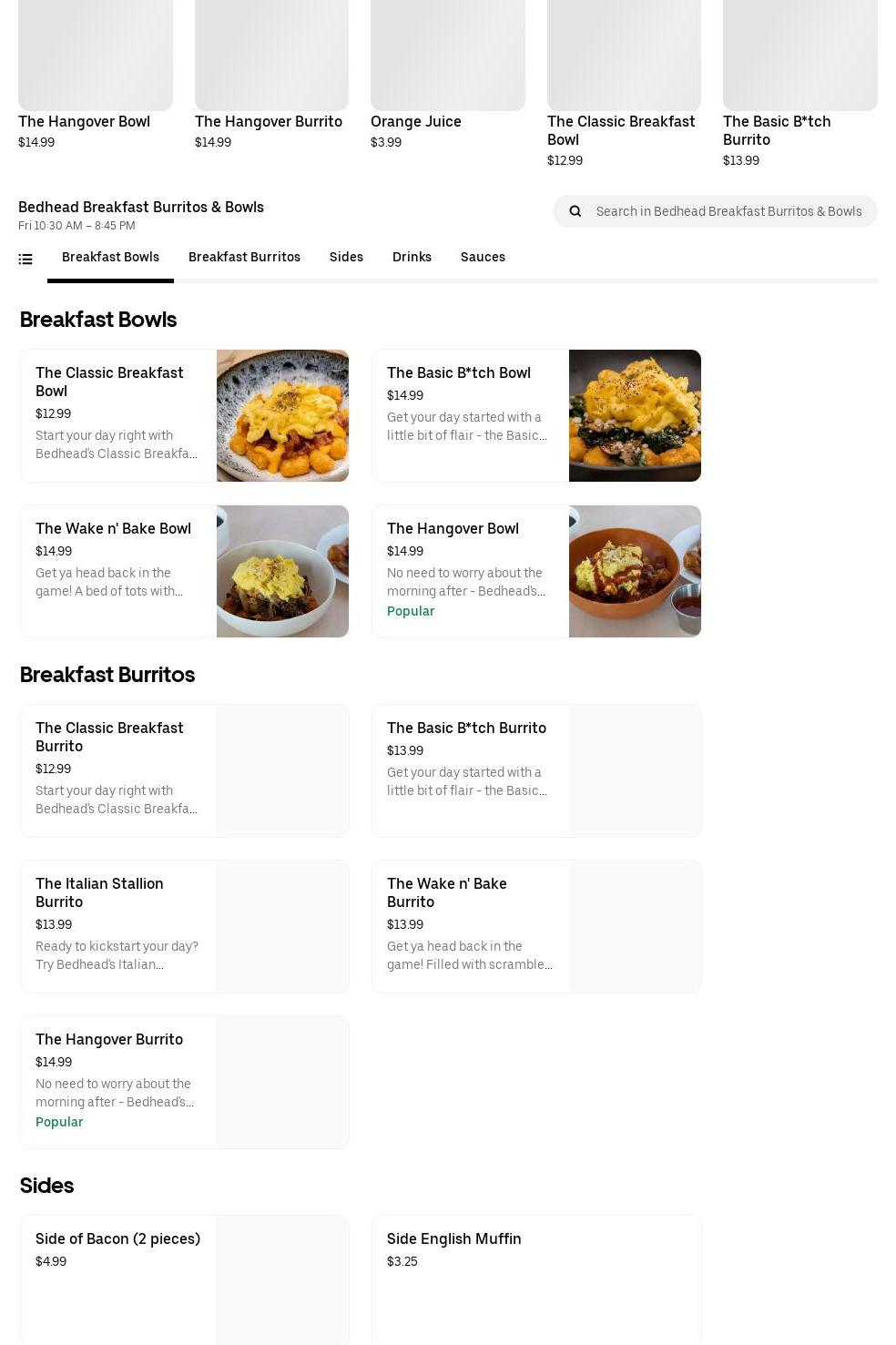This screenshot has width=896, height=1345.
Task: Select The Wake n' Bake Bowl card
Action: point(185,571)
